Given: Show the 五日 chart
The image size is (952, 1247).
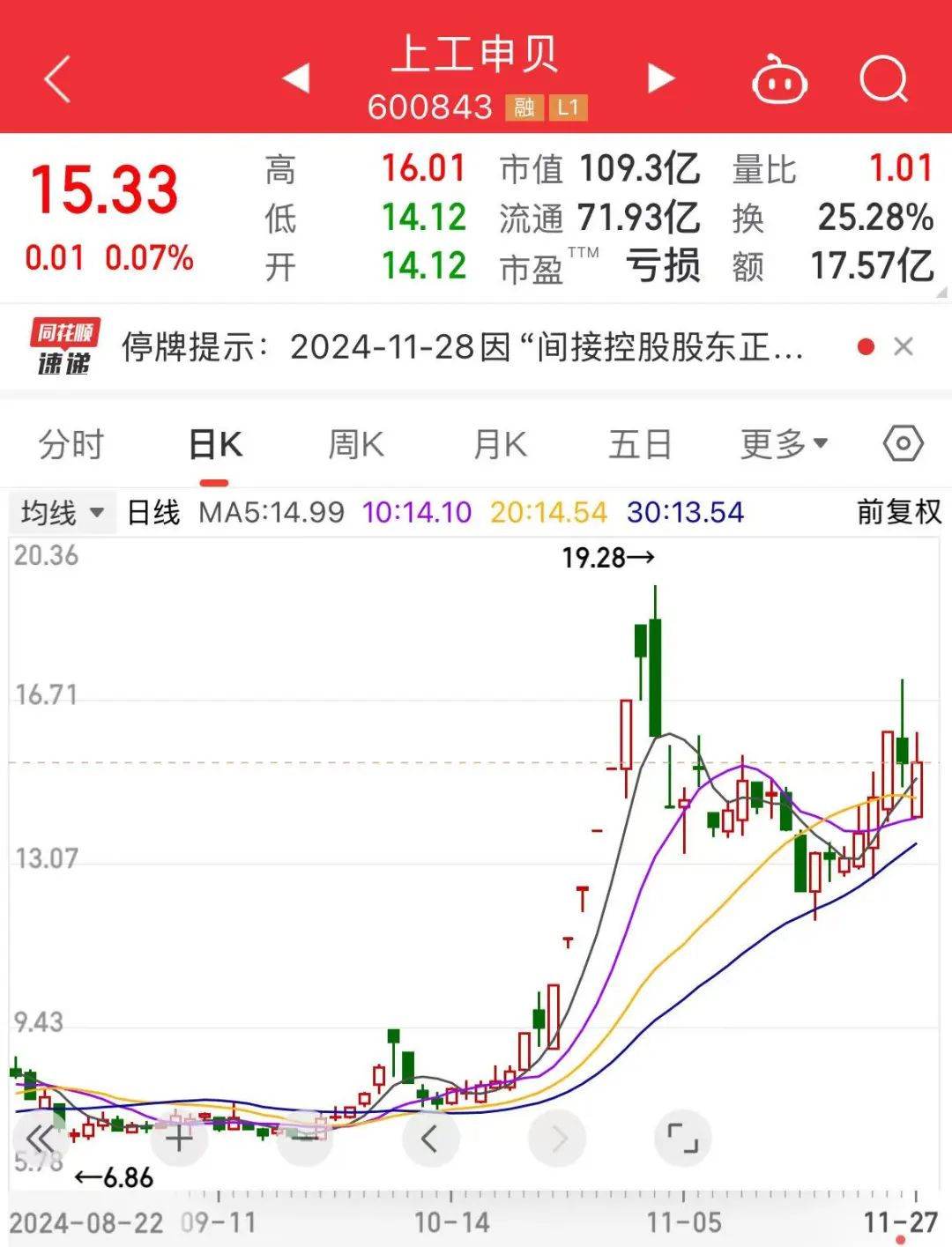Looking at the screenshot, I should (x=640, y=444).
